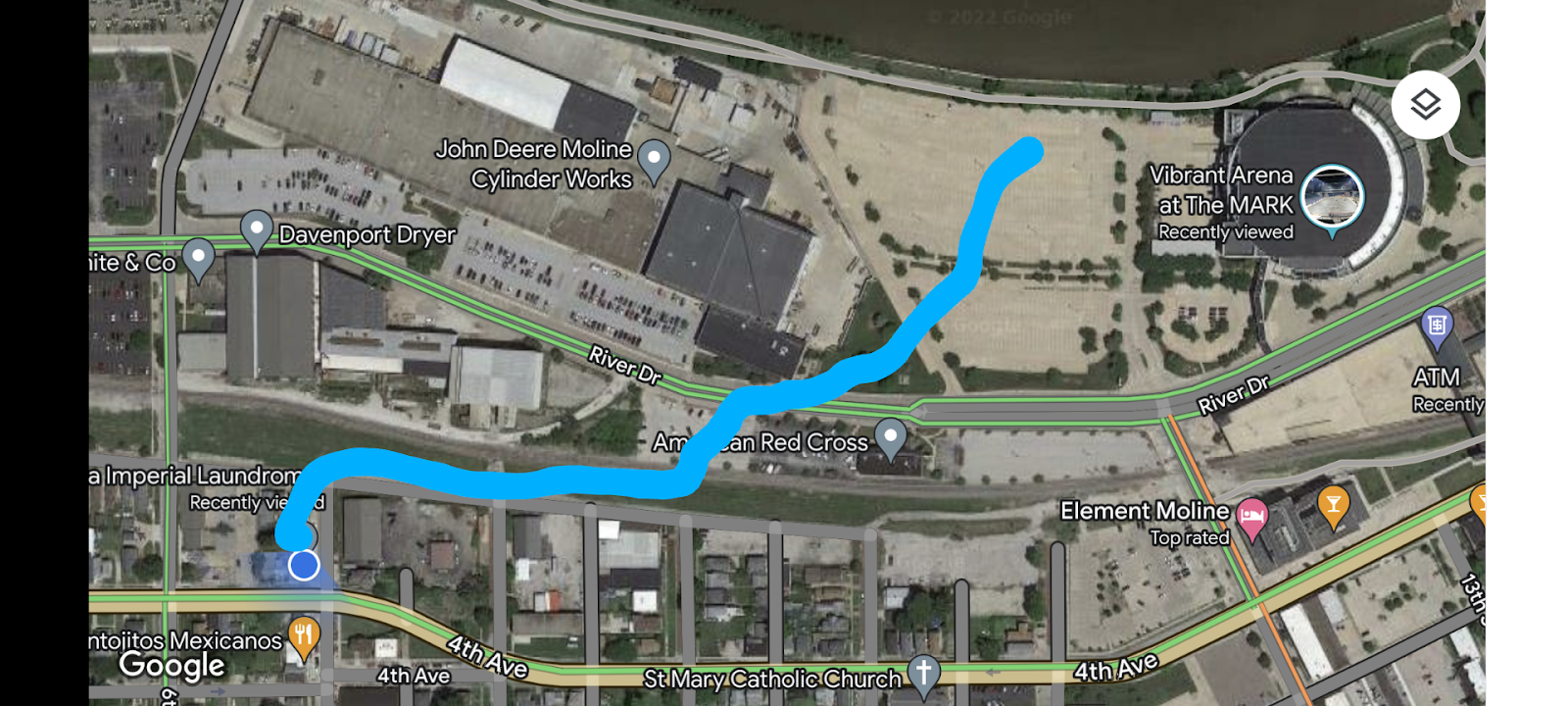Select the John Deere Moline Cylinder Works pin
The image size is (1568, 706).
click(654, 159)
